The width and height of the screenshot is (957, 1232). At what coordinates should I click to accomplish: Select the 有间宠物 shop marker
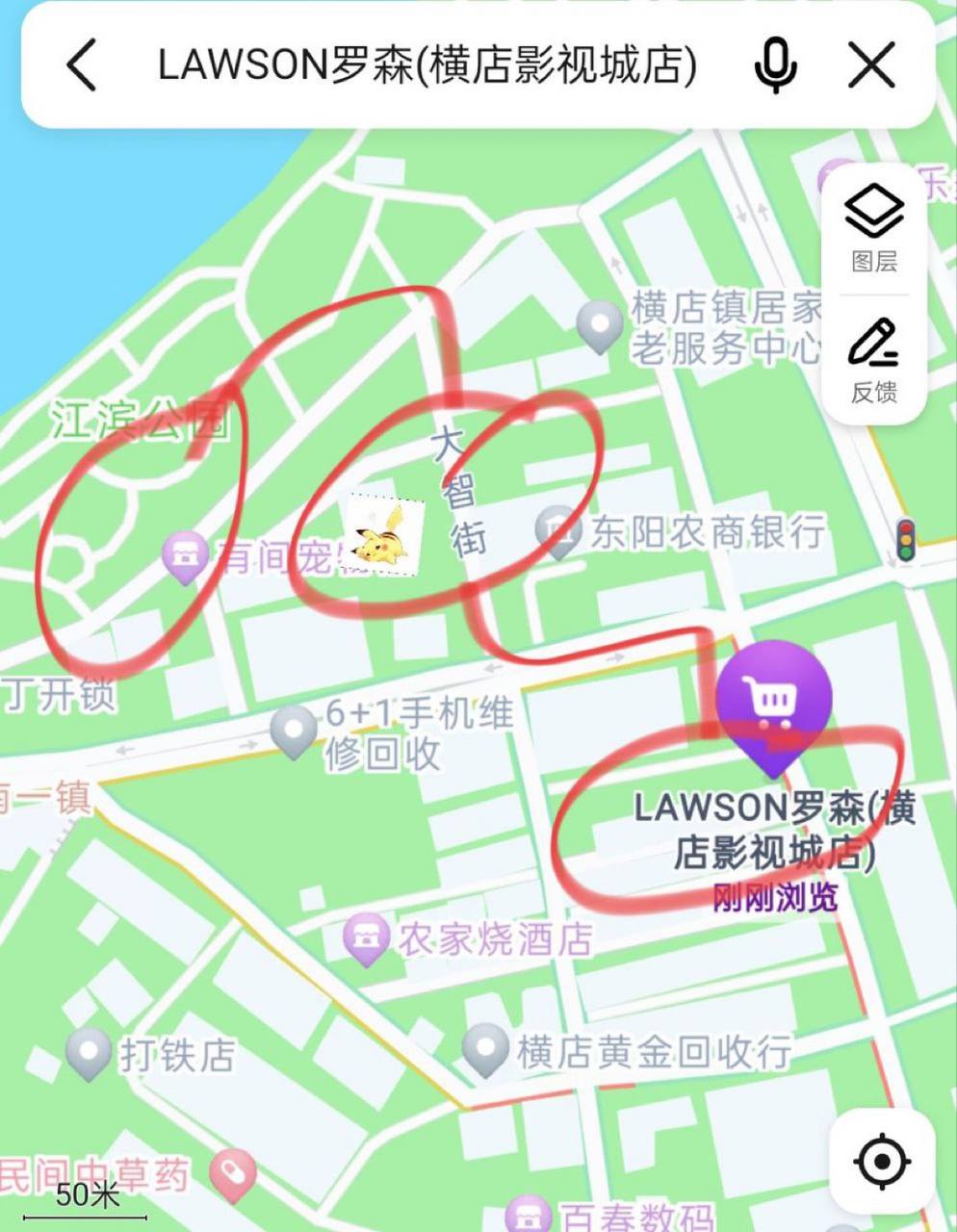185,556
